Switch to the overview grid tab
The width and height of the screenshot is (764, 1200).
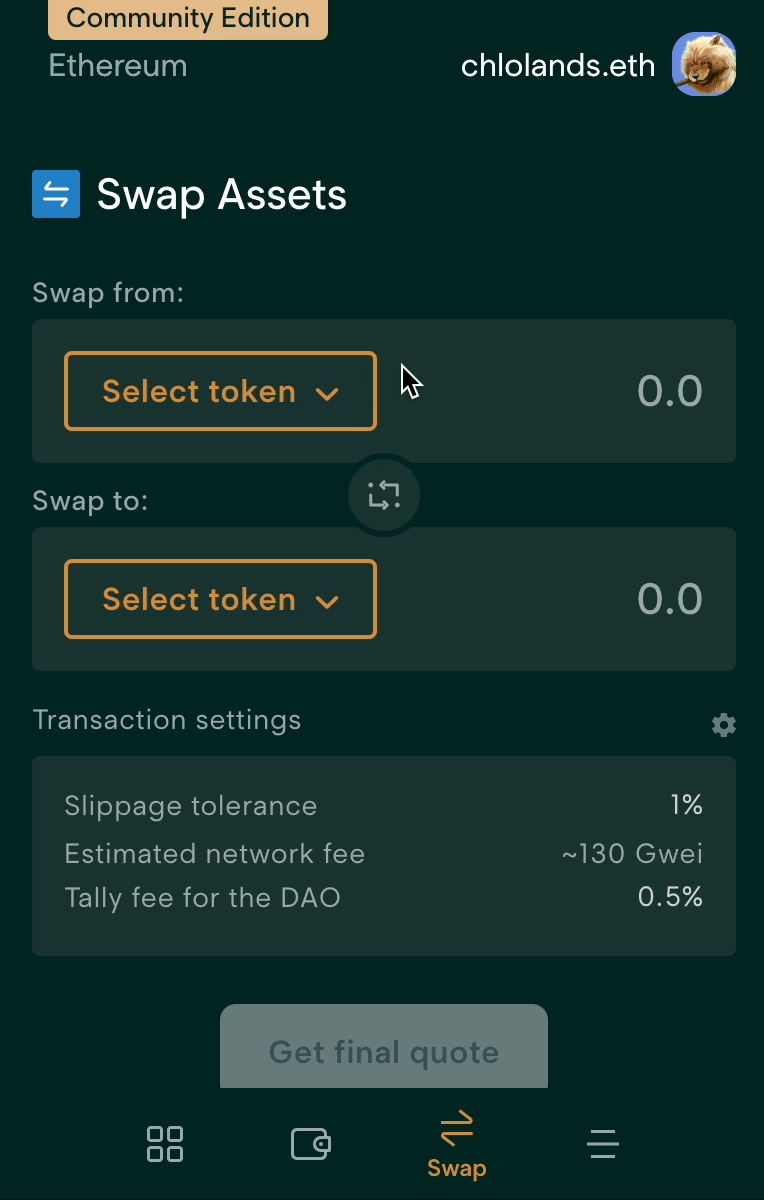(x=165, y=1144)
